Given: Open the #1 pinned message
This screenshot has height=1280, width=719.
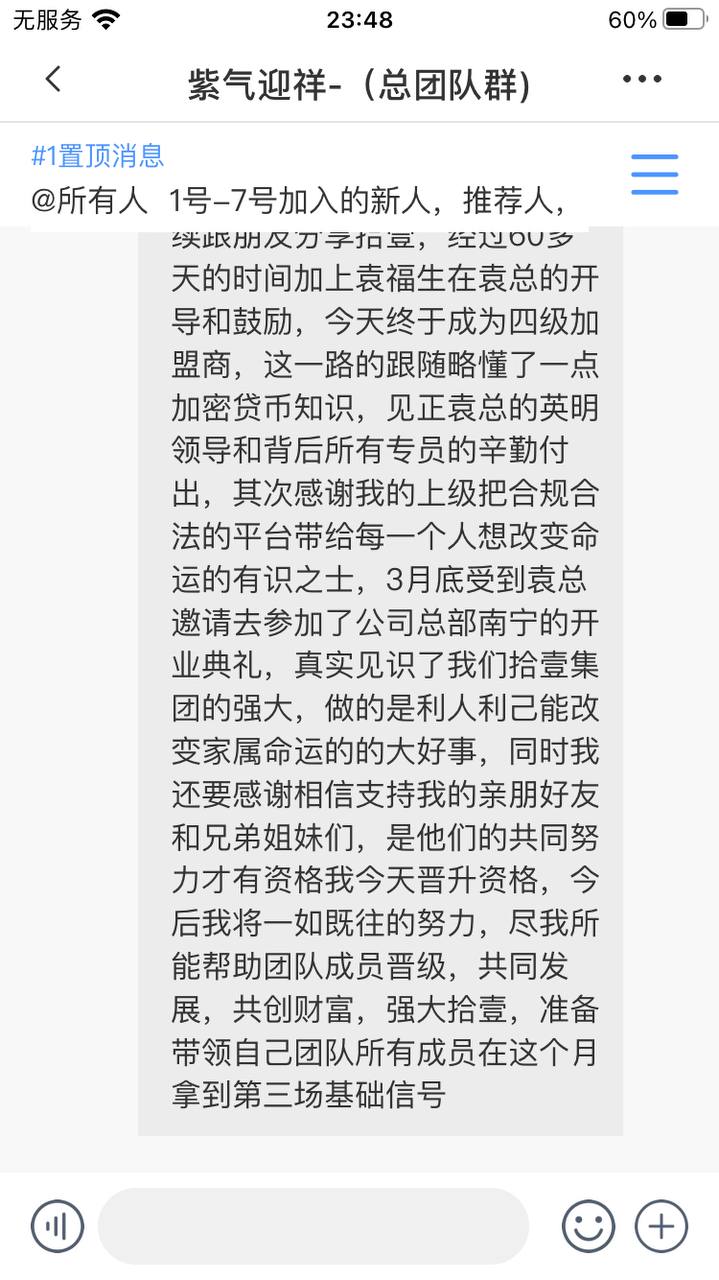Looking at the screenshot, I should pos(300,180).
